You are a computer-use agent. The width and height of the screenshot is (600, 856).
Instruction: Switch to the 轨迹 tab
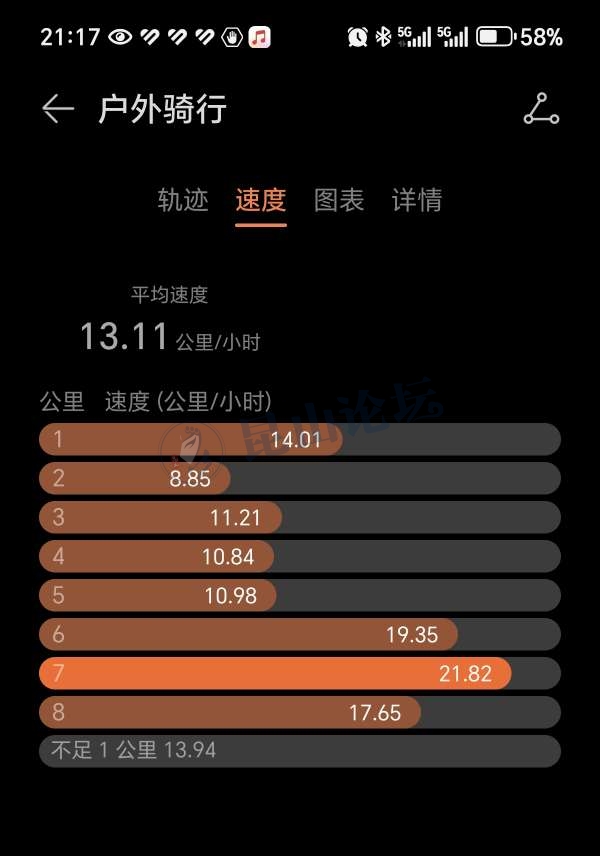(183, 200)
